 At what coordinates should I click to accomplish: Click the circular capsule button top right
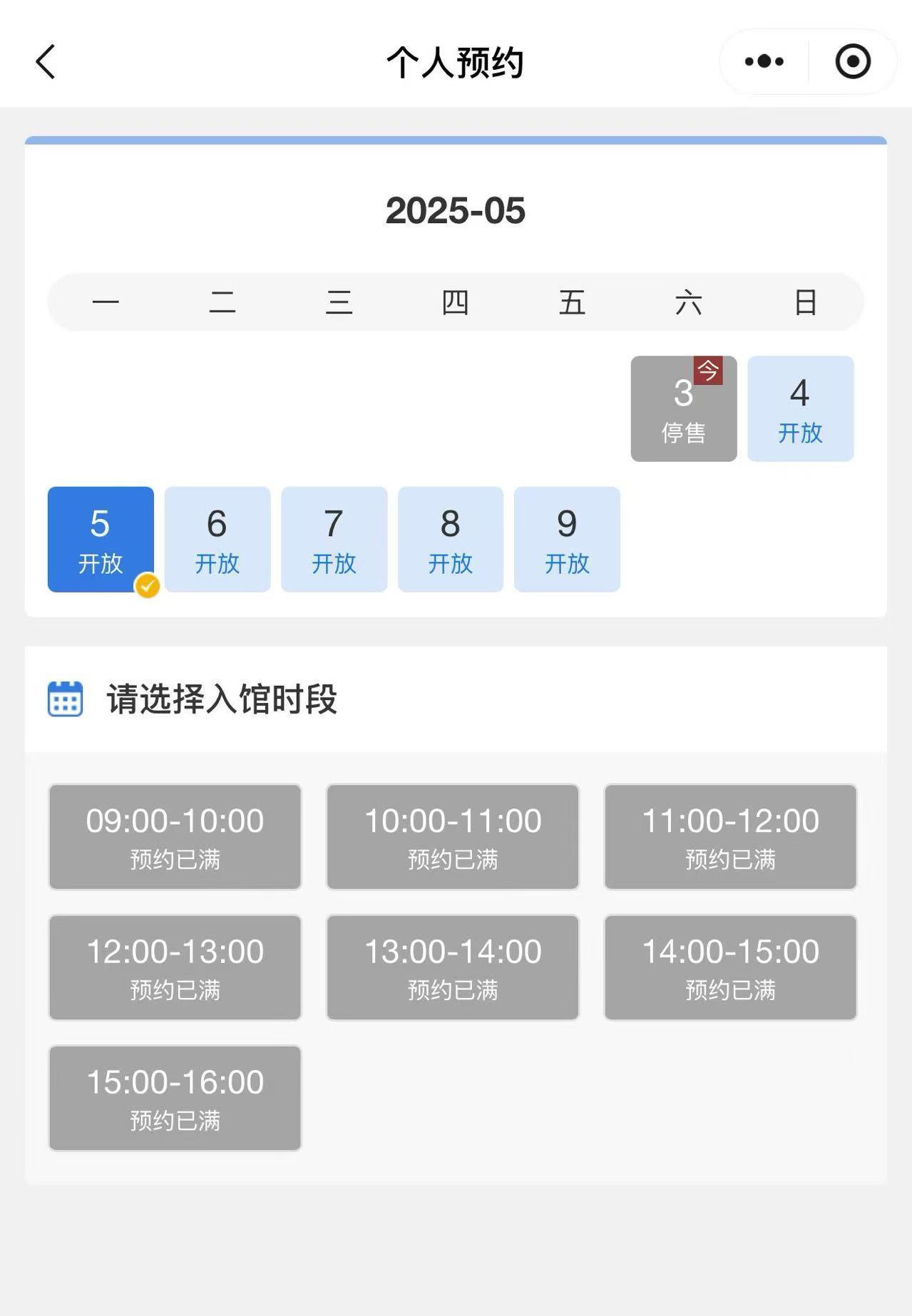click(853, 62)
